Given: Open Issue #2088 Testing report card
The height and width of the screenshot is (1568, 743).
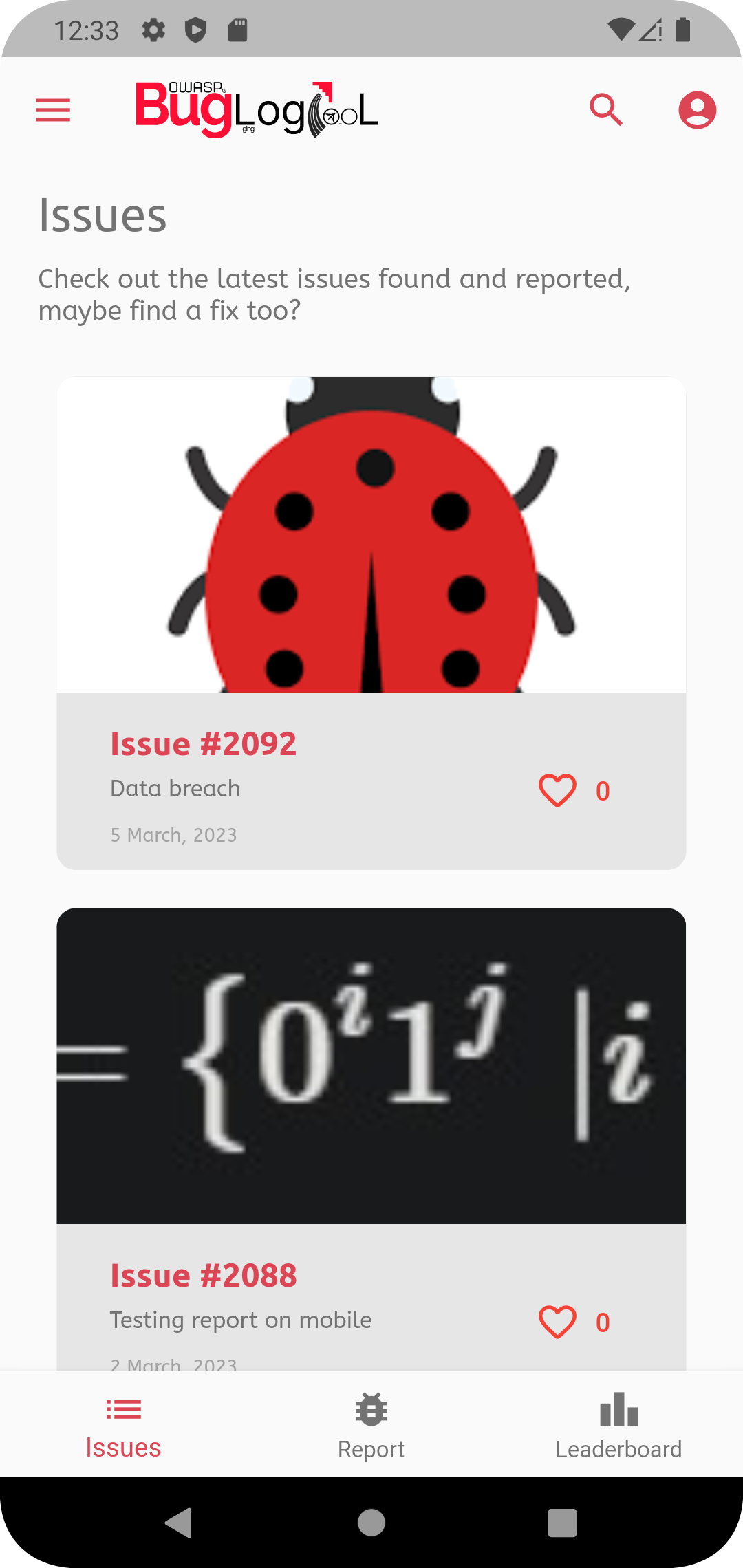Looking at the screenshot, I should 371,1140.
